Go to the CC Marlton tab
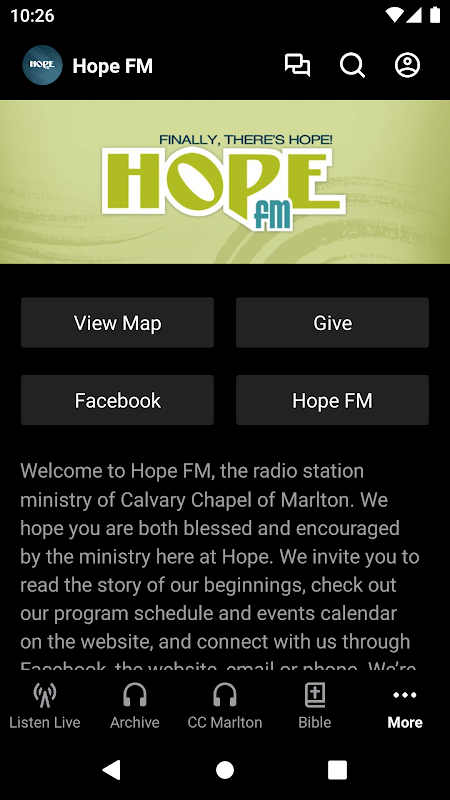 (x=225, y=707)
